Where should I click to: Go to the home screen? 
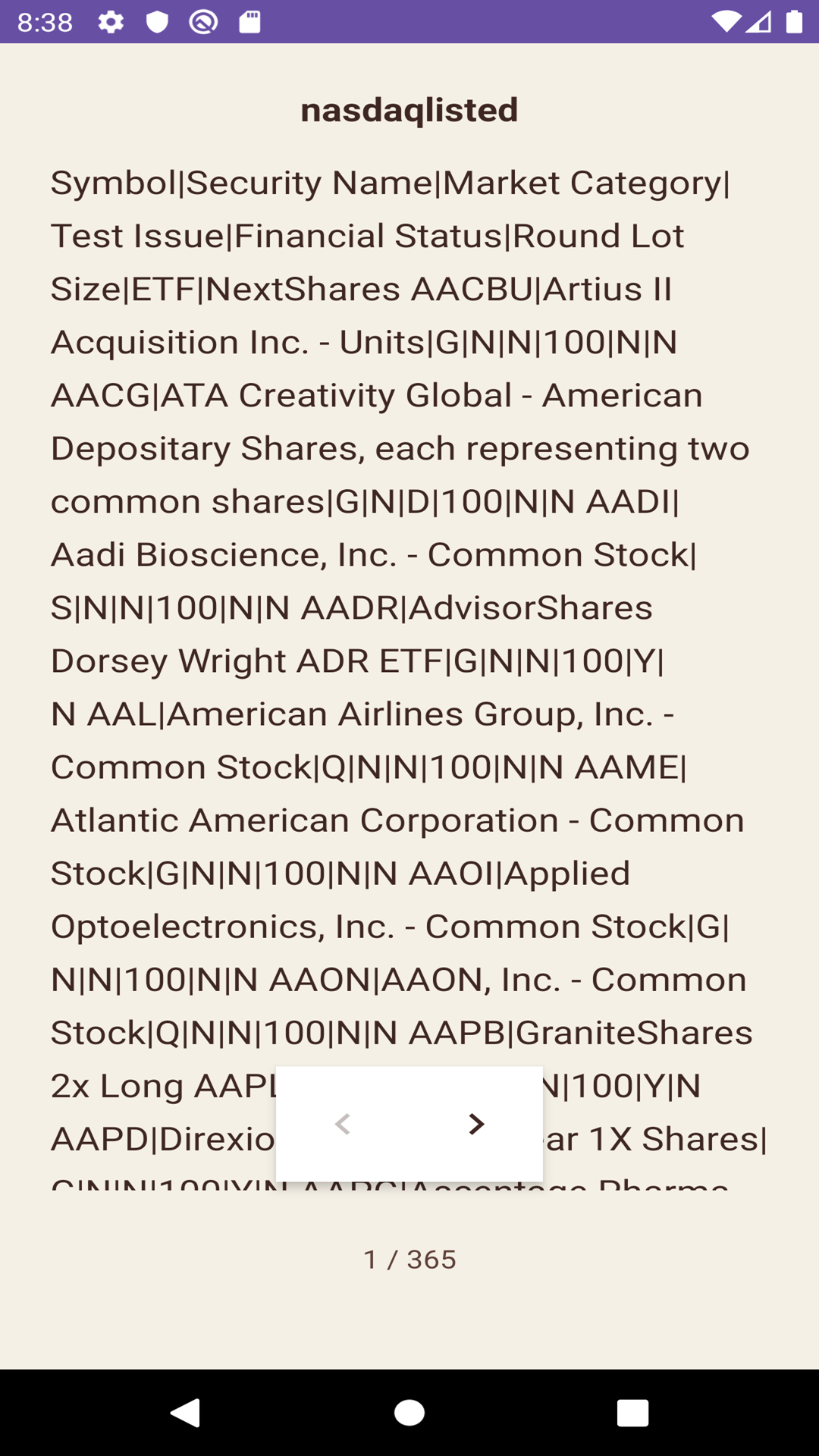(409, 1413)
